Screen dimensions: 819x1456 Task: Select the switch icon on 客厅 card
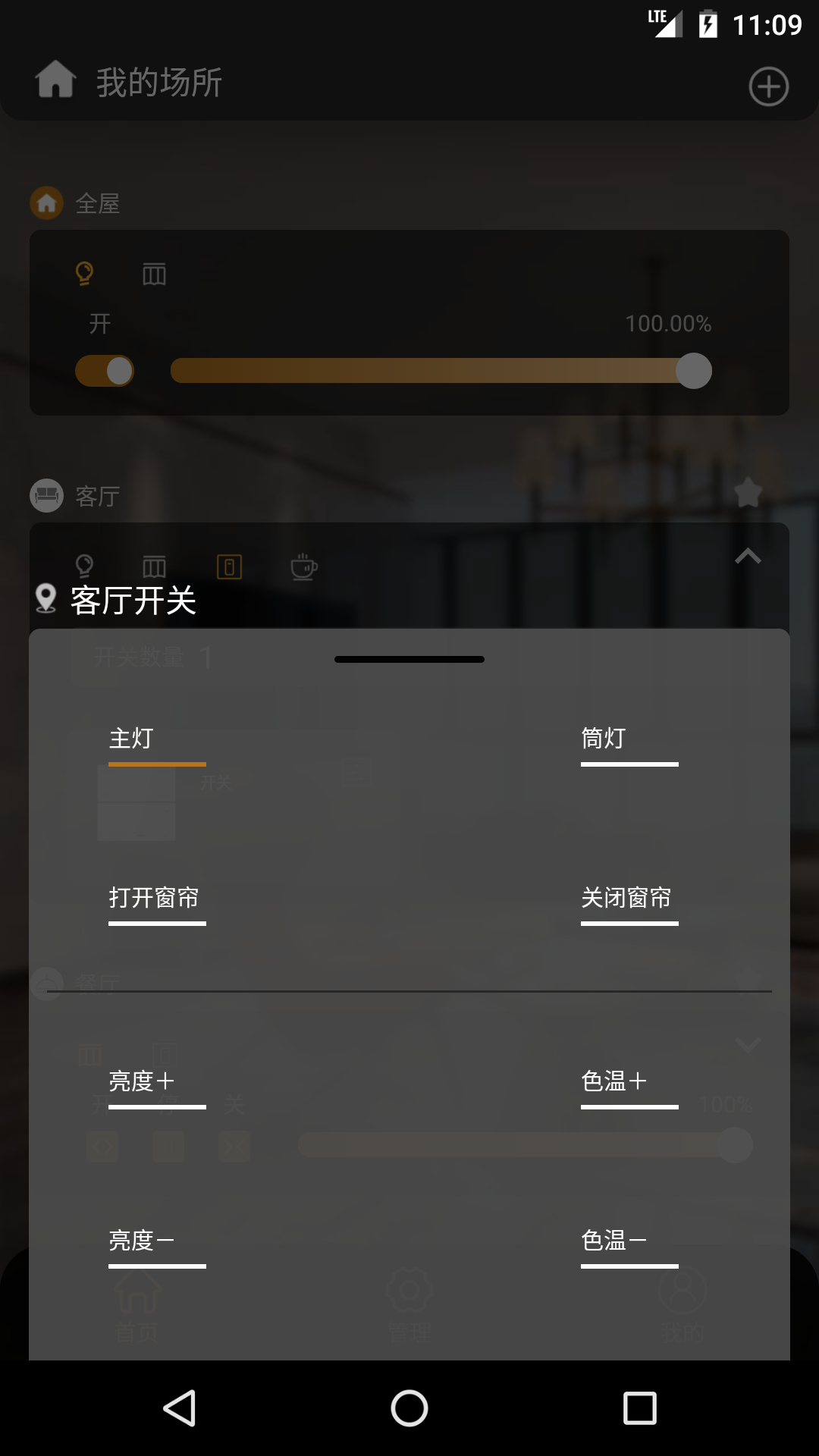point(231,566)
